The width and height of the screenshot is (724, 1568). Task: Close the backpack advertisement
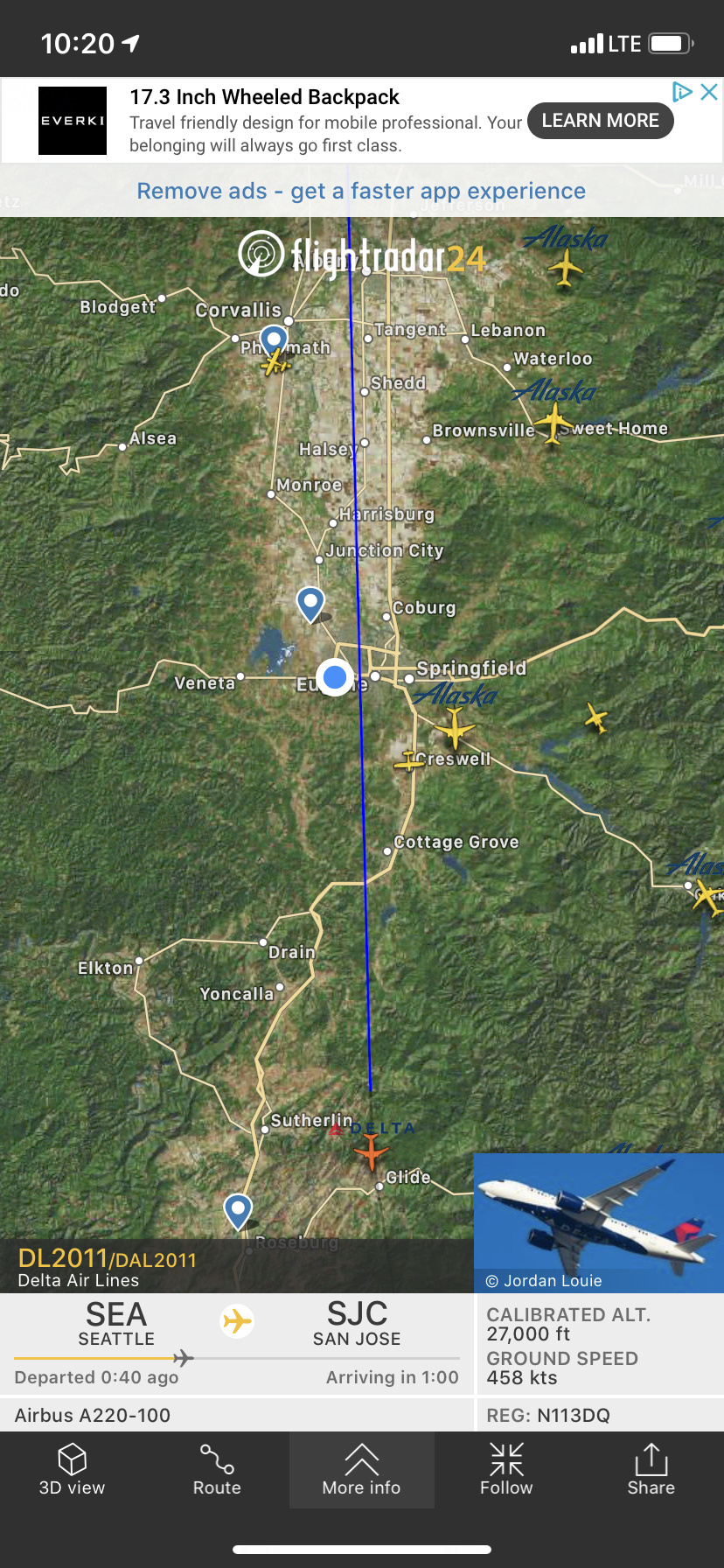click(x=709, y=92)
